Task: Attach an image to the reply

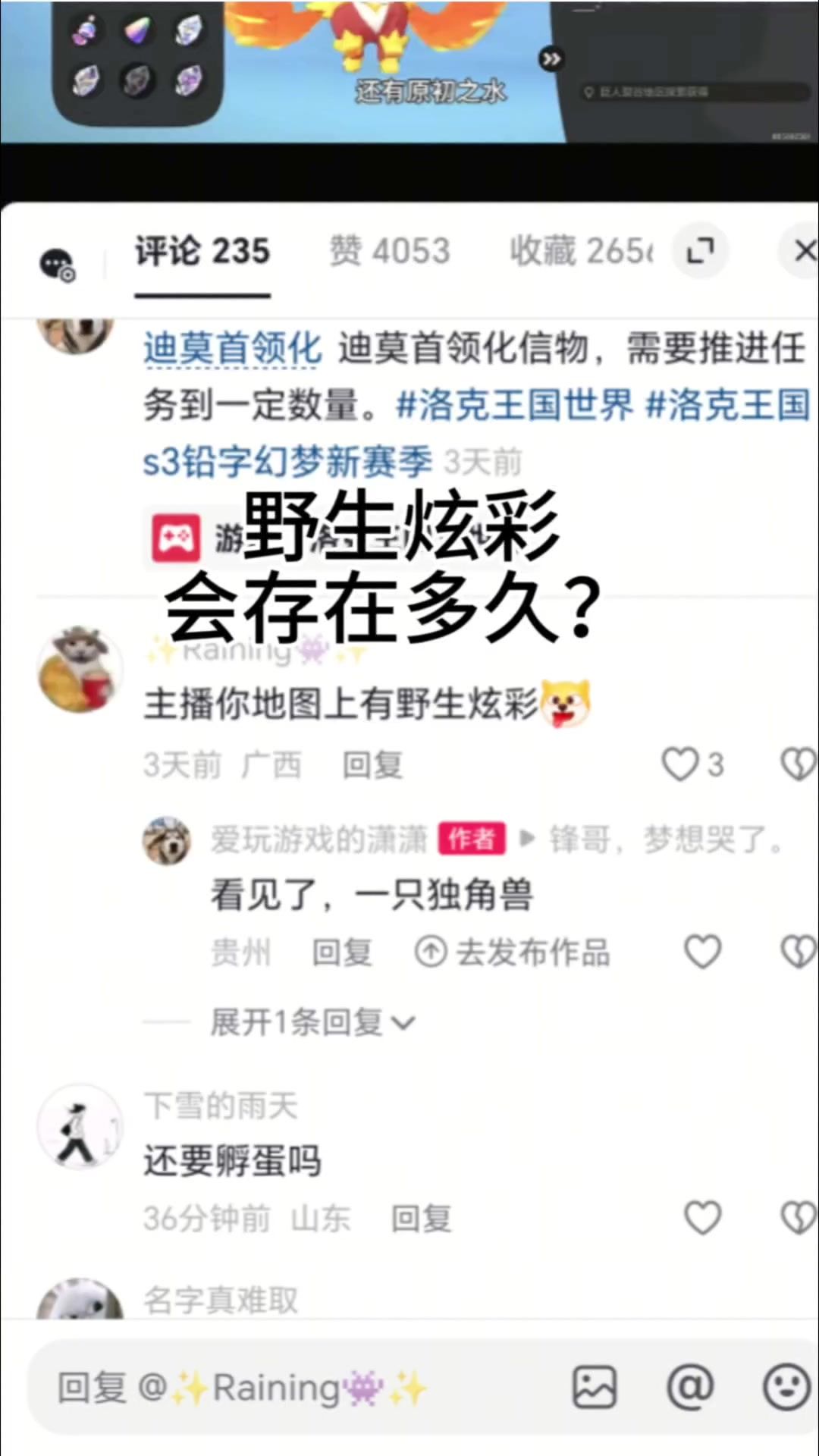Action: pos(594,1388)
